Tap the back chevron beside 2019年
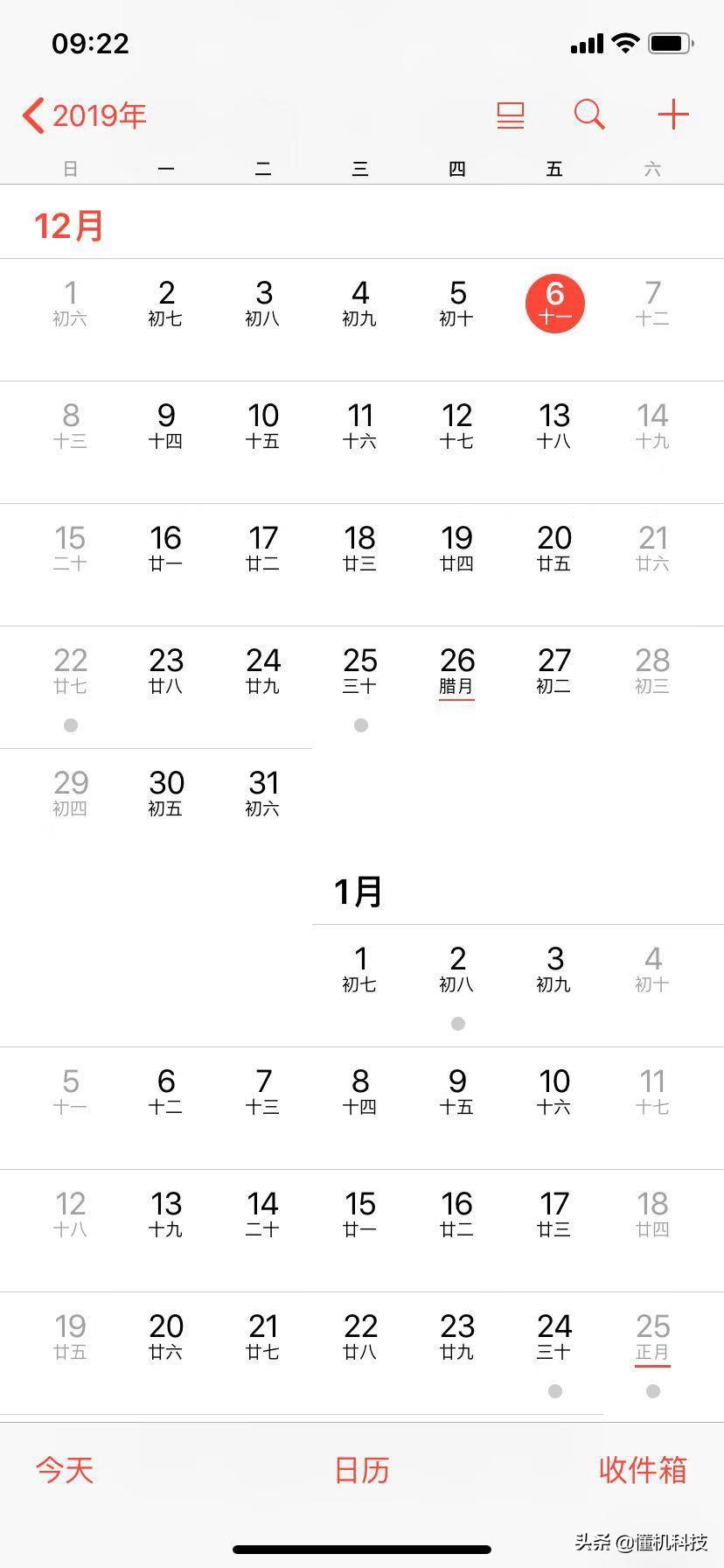724x1568 pixels. [x=31, y=115]
